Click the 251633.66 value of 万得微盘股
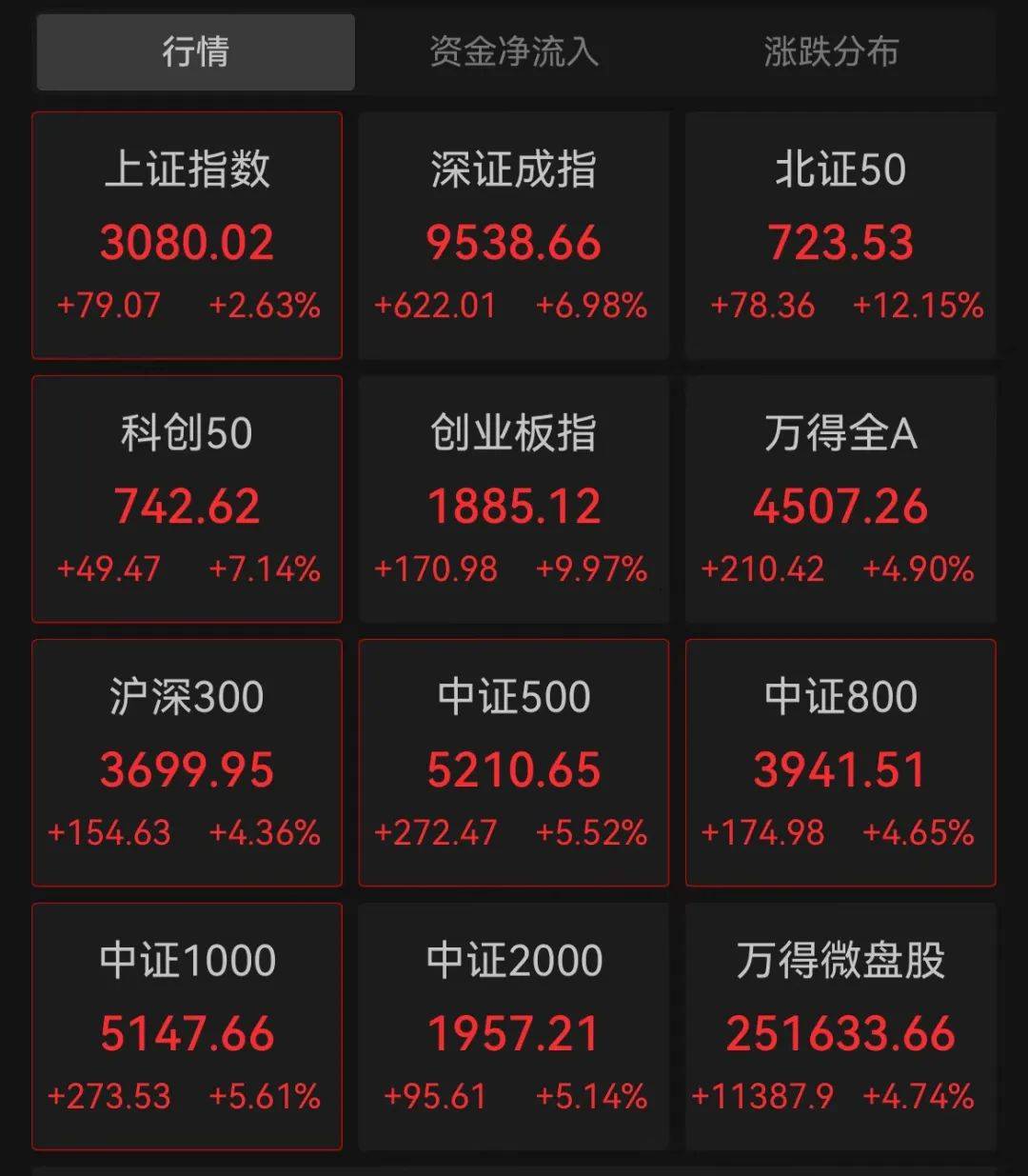The height and width of the screenshot is (1176, 1028). pos(840,1032)
